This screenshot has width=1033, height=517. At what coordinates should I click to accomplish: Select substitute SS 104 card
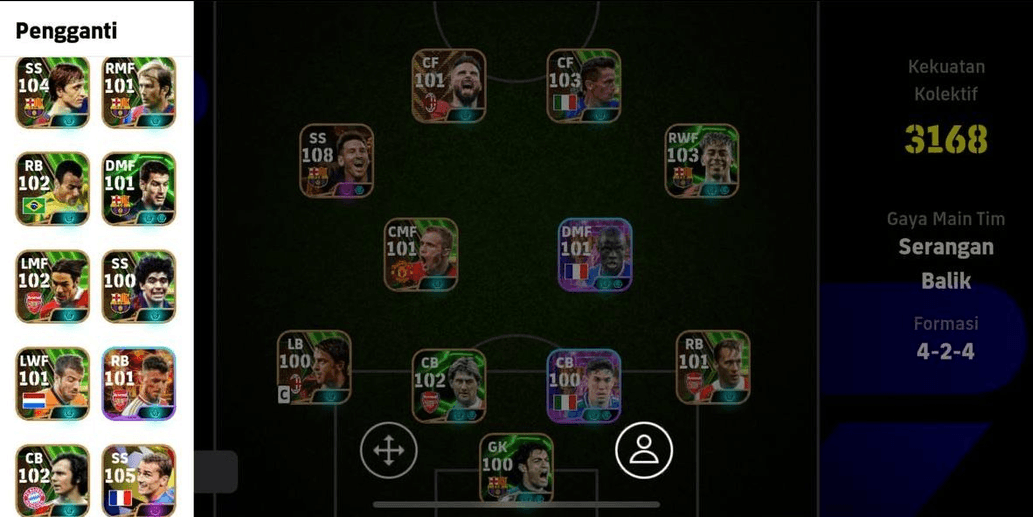(x=52, y=92)
